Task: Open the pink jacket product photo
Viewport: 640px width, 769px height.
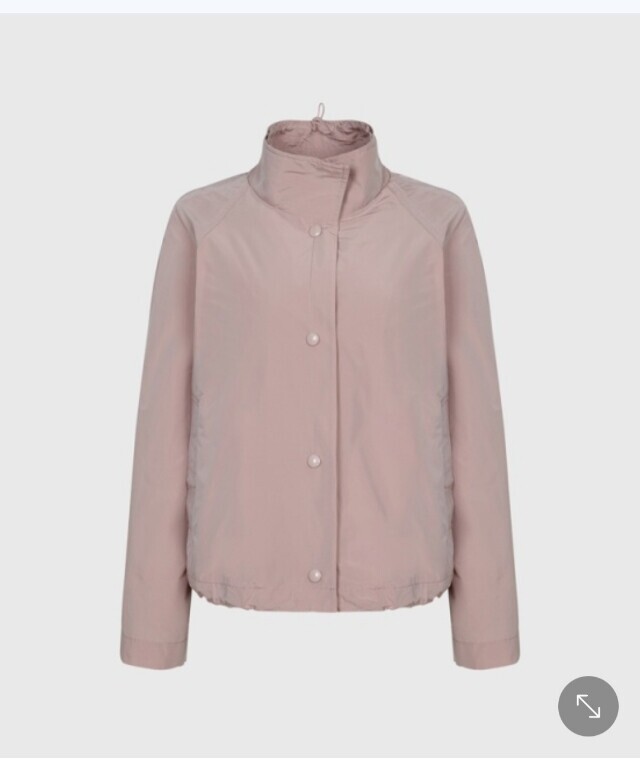Action: (320, 385)
